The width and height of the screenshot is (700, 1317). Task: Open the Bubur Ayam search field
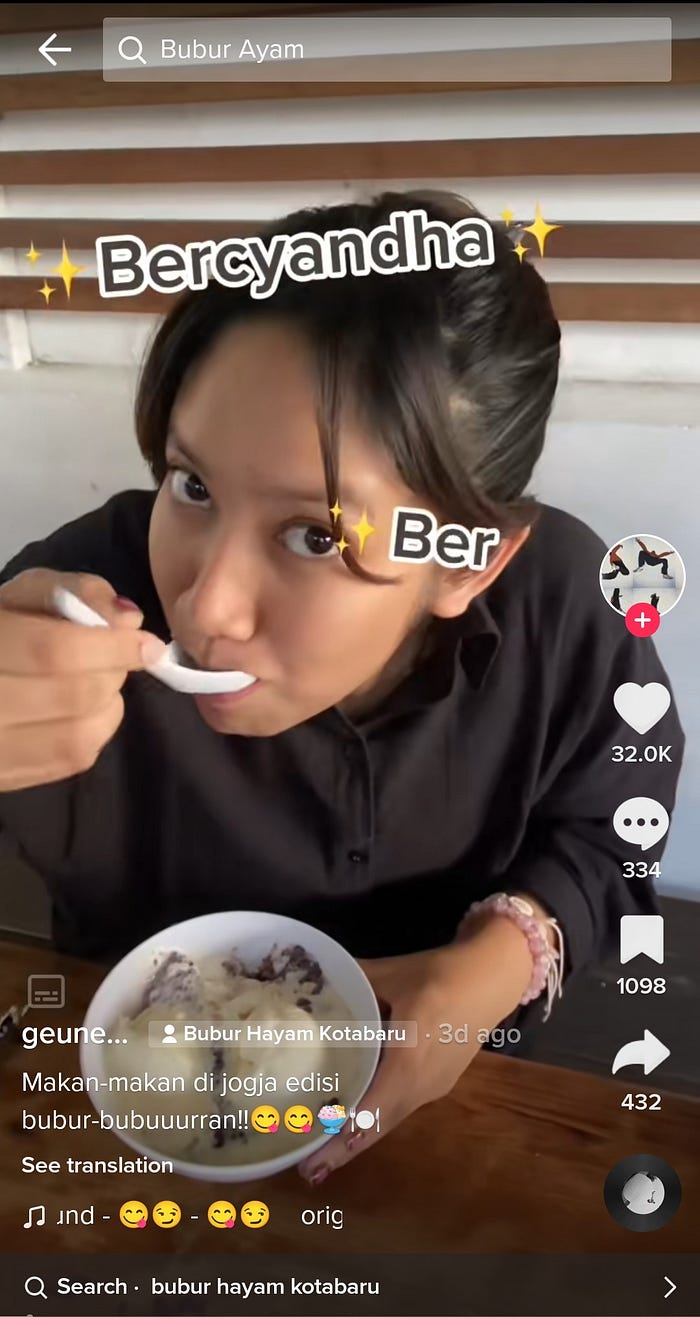(x=387, y=49)
